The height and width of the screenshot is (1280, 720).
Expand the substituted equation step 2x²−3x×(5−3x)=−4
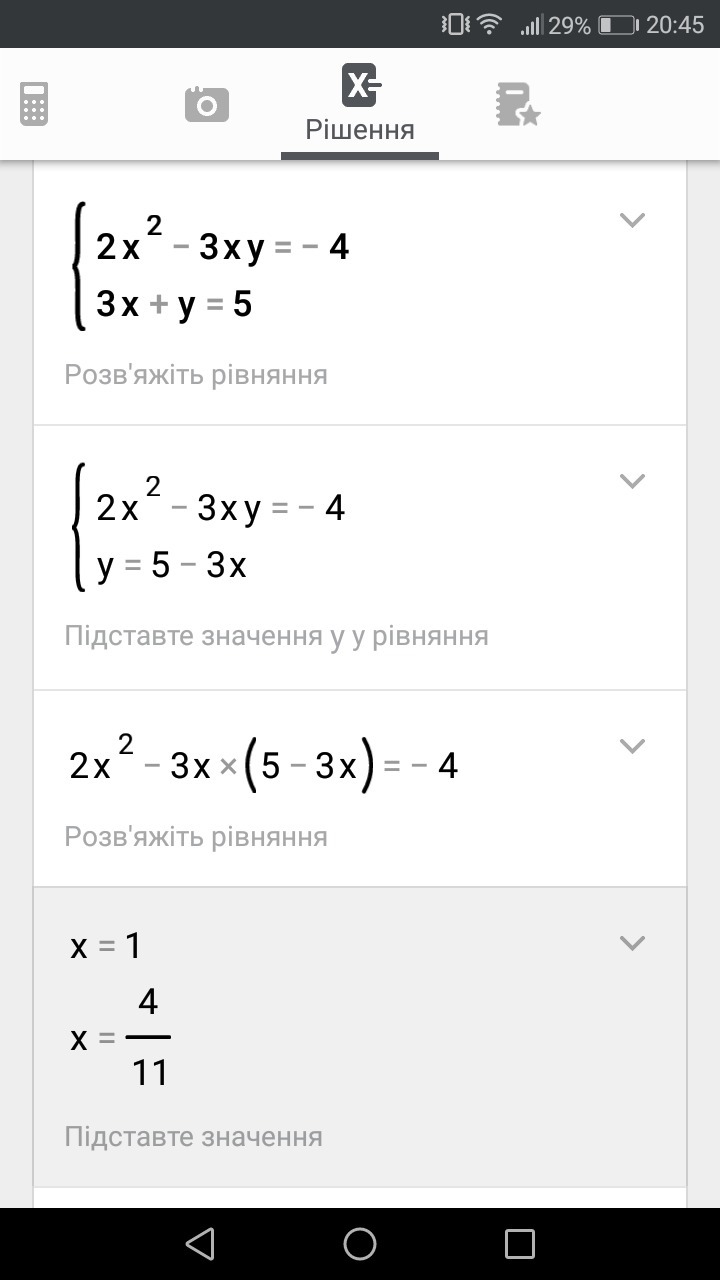pos(632,746)
